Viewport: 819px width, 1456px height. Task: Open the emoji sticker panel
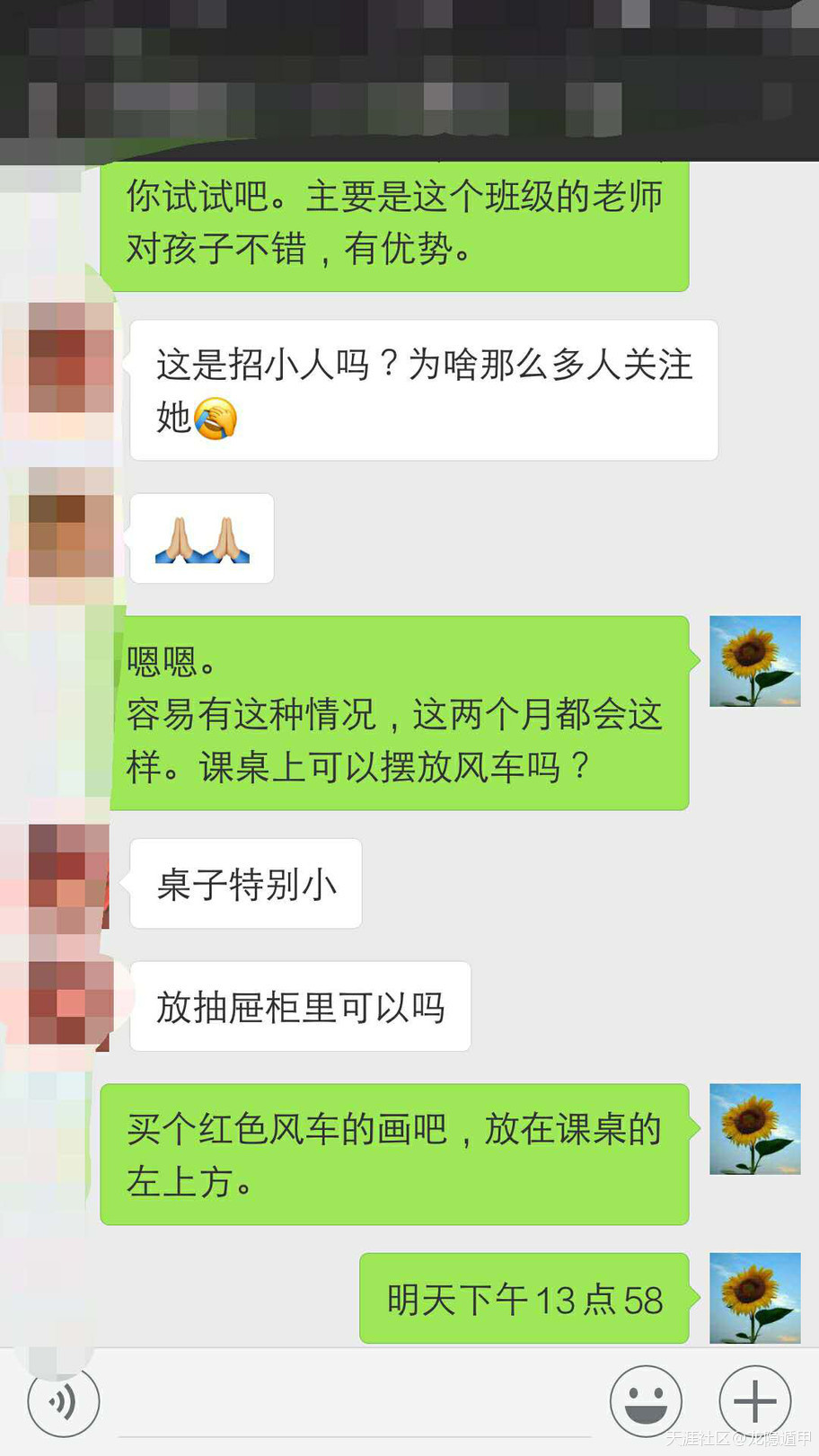coord(646,1401)
